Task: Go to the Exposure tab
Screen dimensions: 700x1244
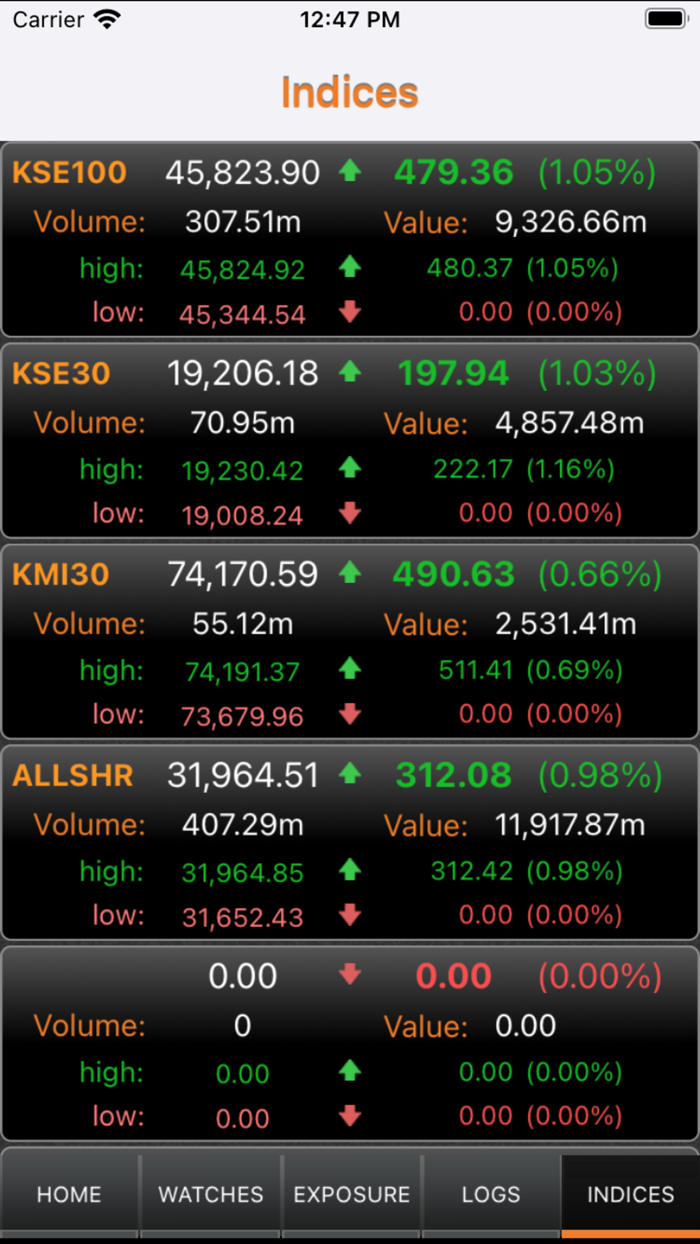Action: pos(352,1194)
